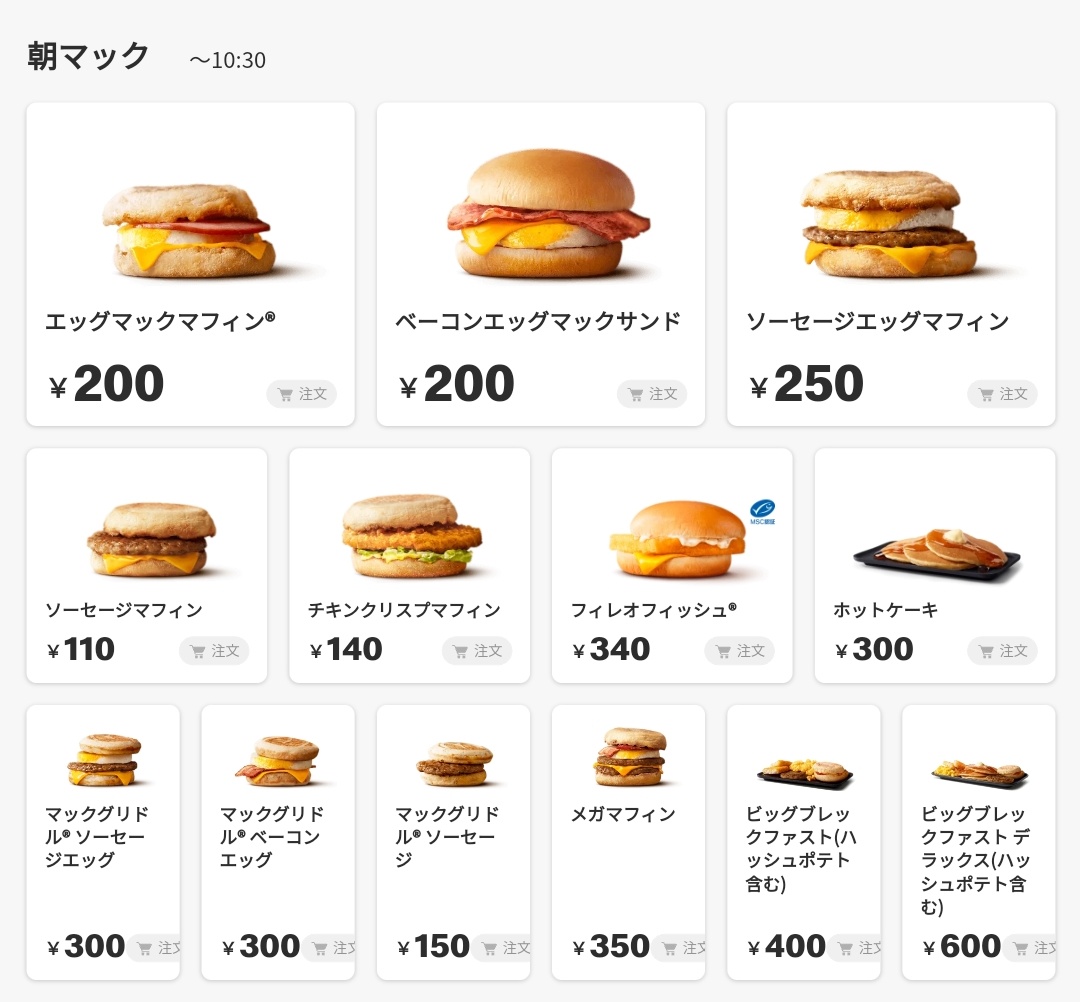Open the エッグマックマフィン product card
Viewport: 1080px width, 1002px height.
coord(190,240)
